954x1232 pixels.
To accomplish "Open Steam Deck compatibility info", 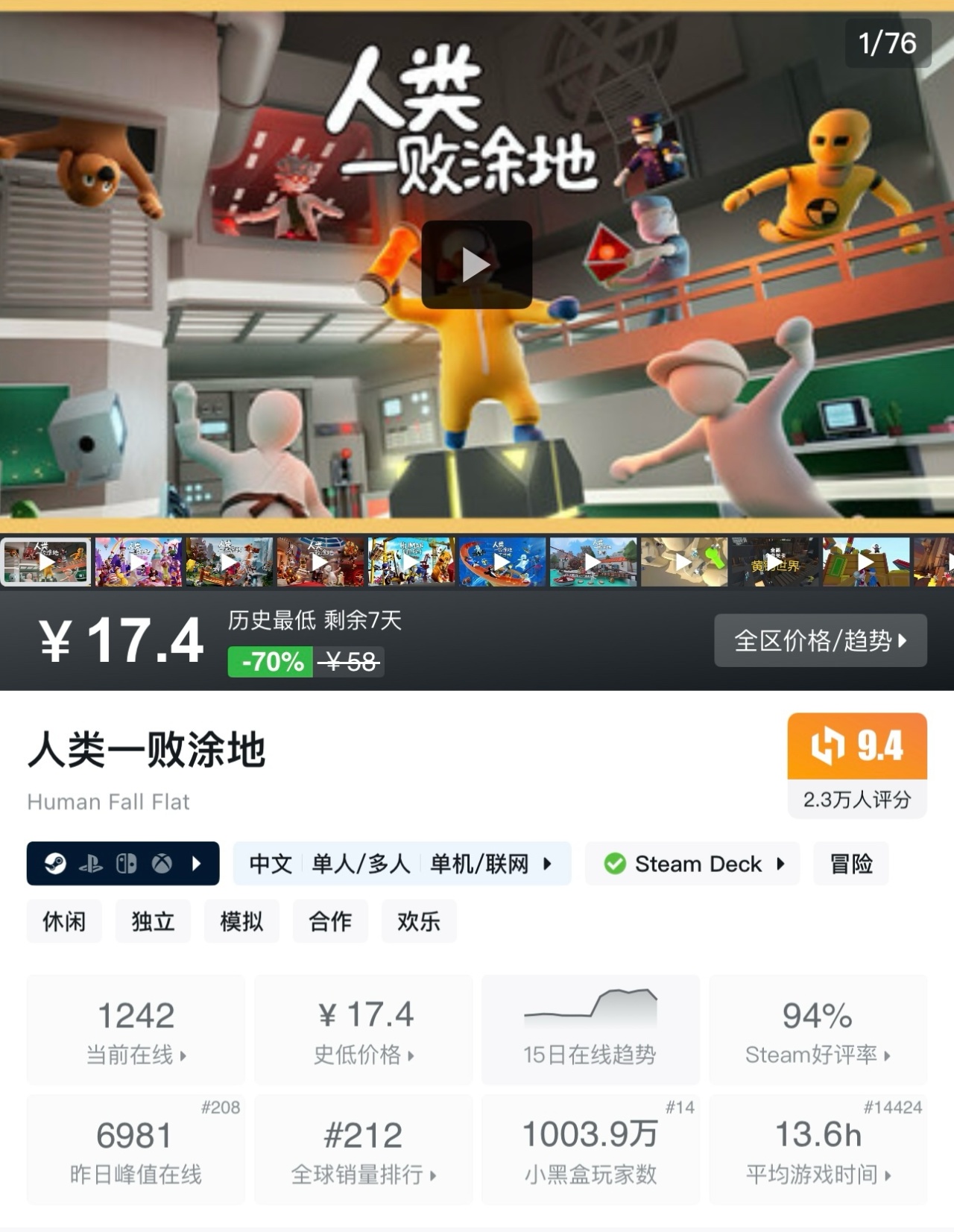I will (x=692, y=864).
